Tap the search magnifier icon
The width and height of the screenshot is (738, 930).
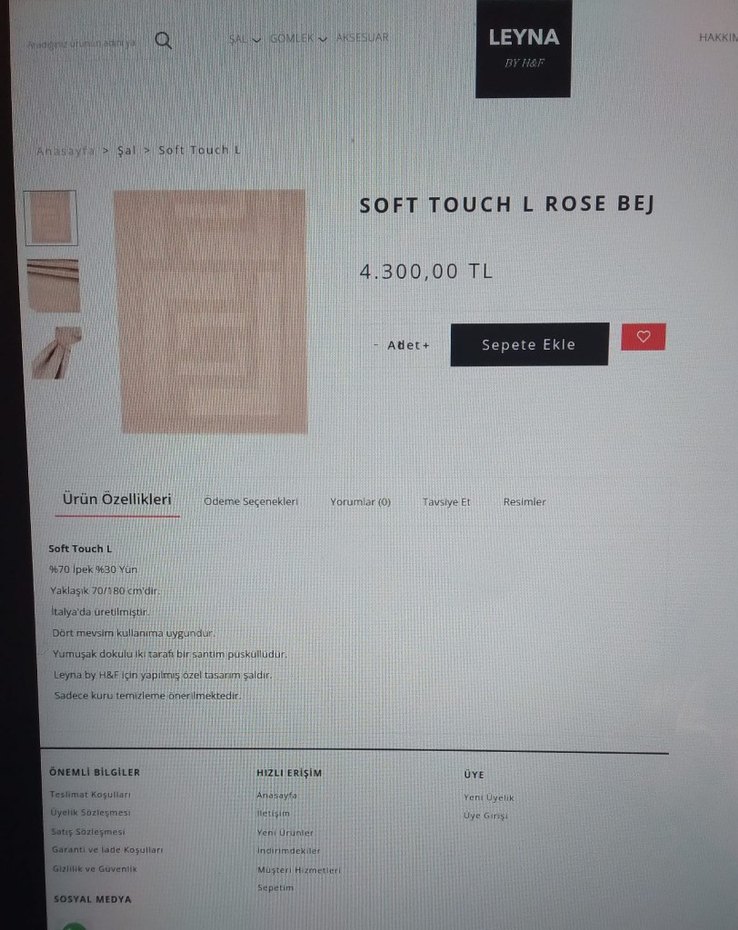pos(164,41)
